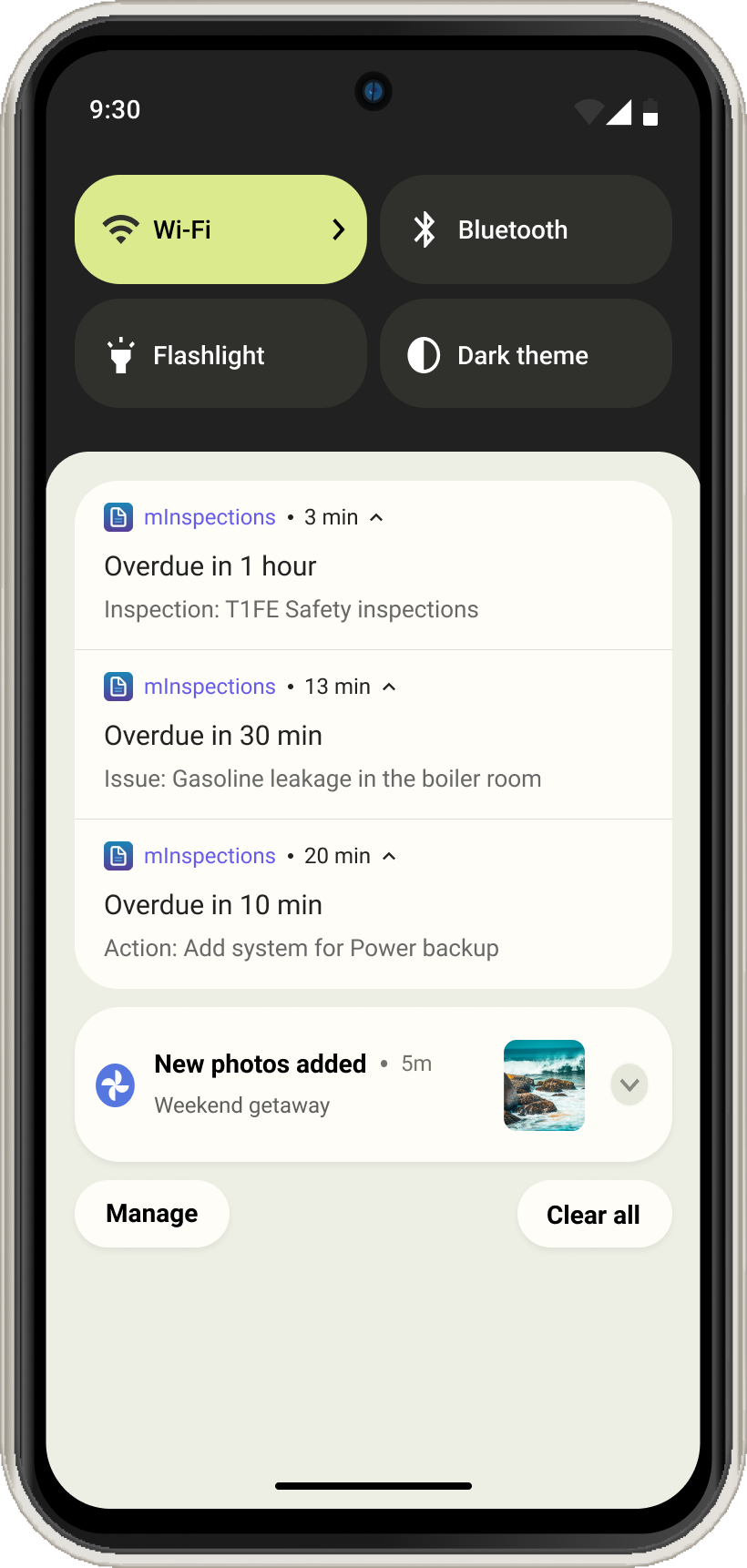Toggle the Dark theme tile

[526, 354]
